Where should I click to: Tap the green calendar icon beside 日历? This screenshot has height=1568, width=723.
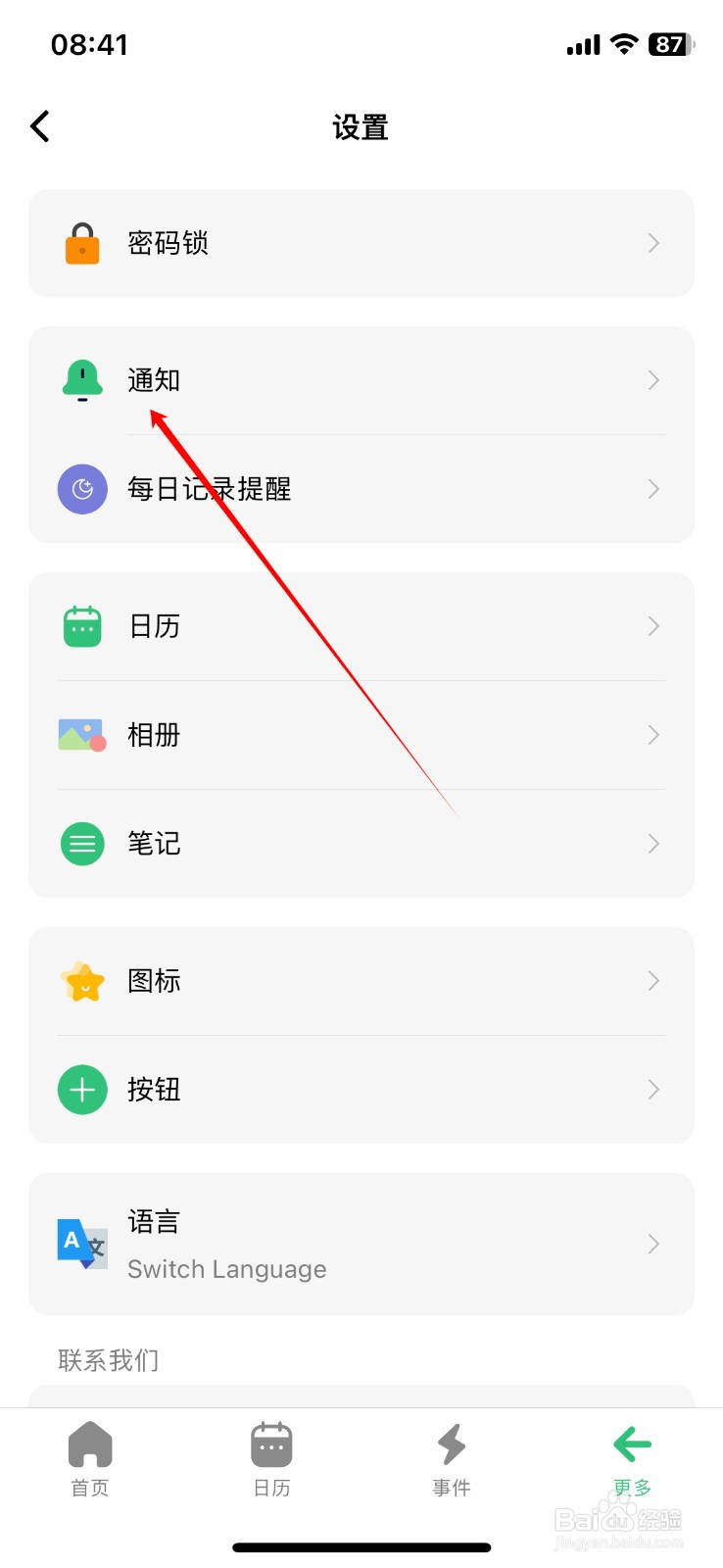click(82, 626)
